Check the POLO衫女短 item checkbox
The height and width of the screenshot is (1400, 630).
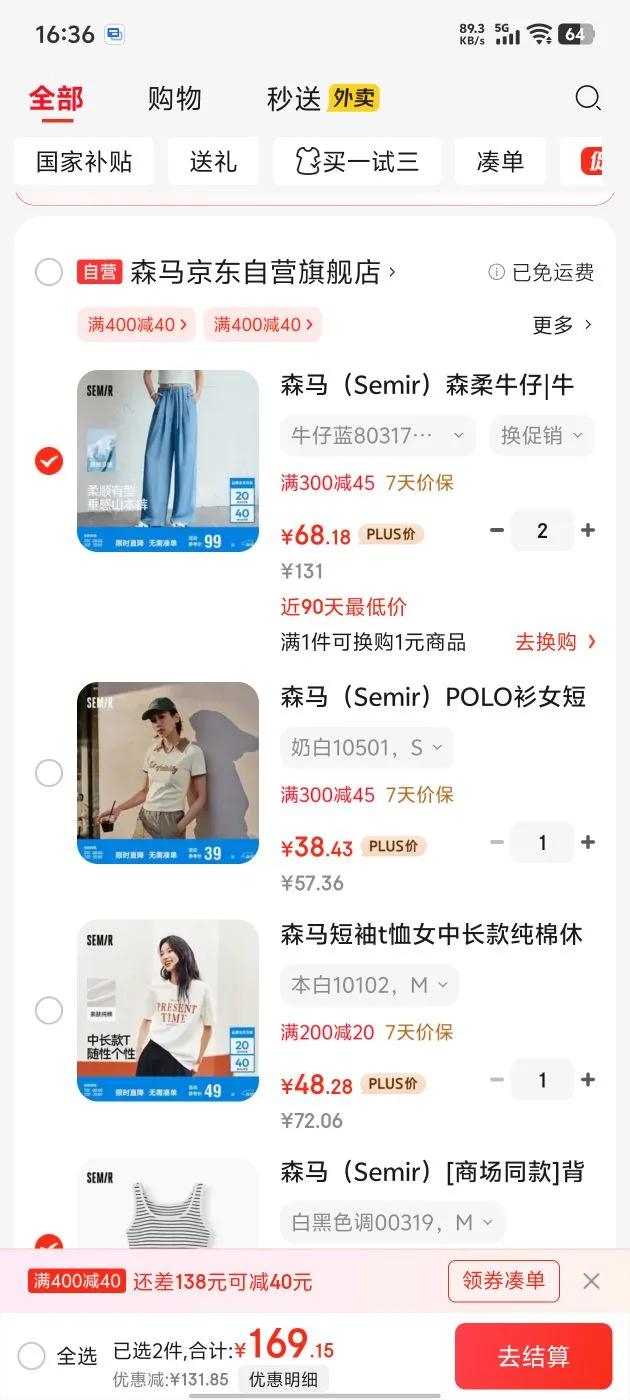[49, 773]
